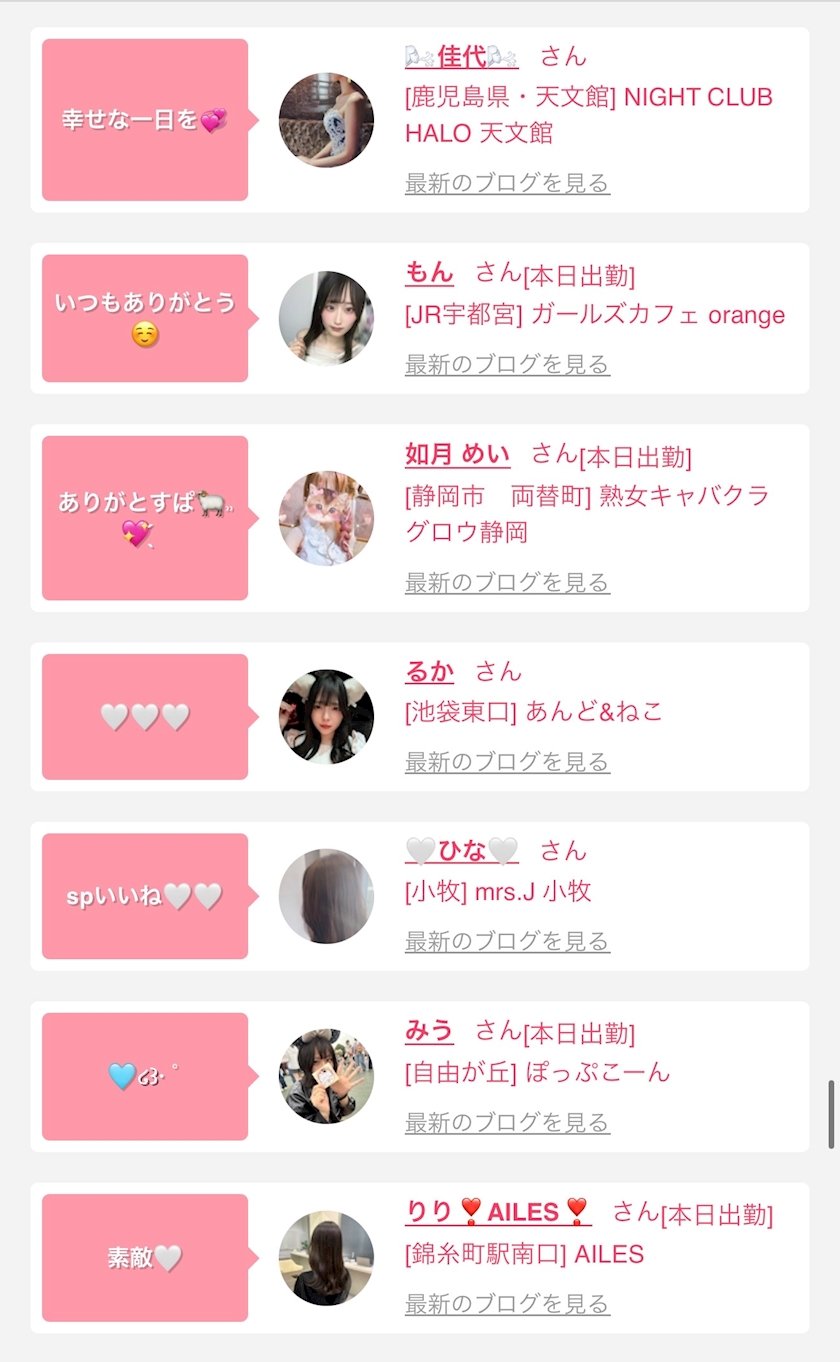840x1362 pixels.
Task: Open 佳代's profile name link
Action: (461, 57)
